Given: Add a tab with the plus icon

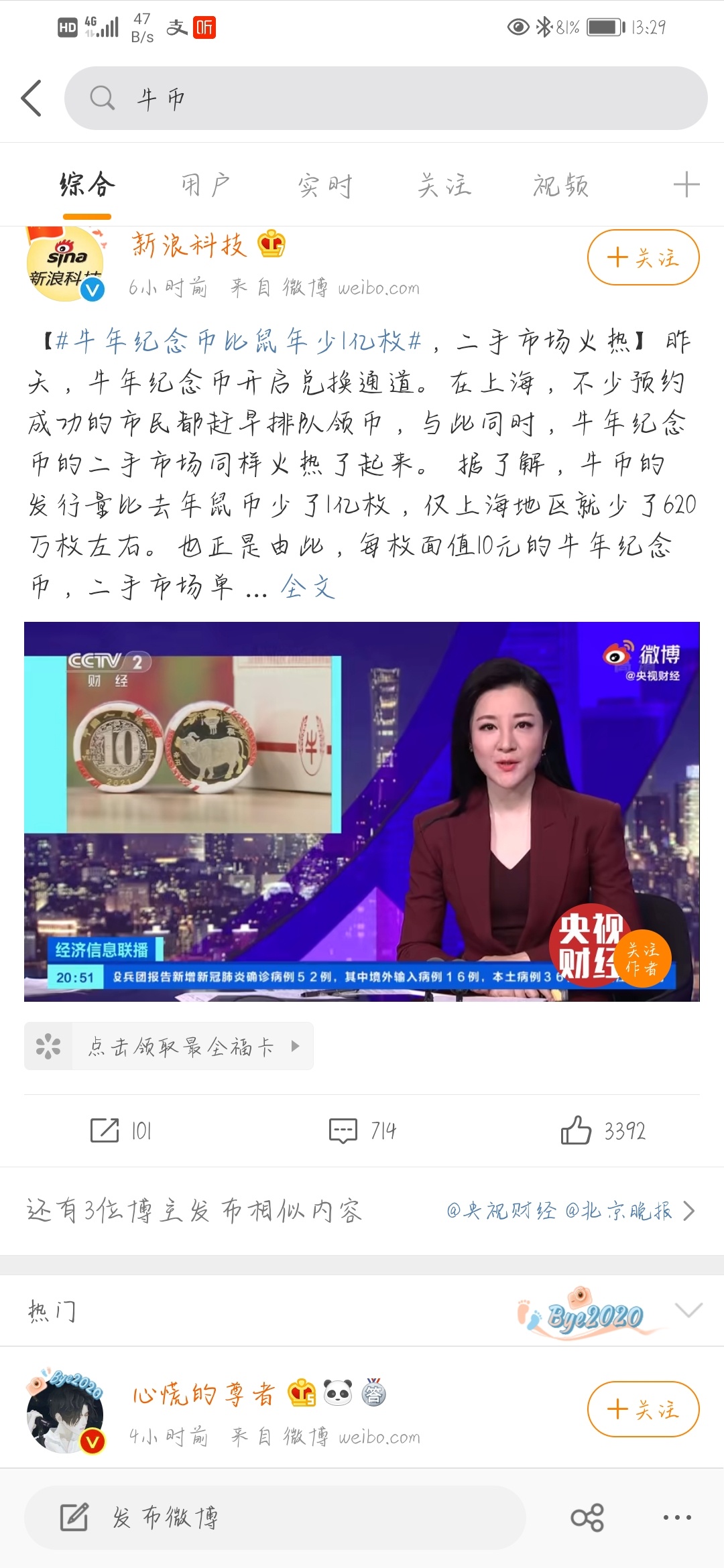Looking at the screenshot, I should point(686,184).
